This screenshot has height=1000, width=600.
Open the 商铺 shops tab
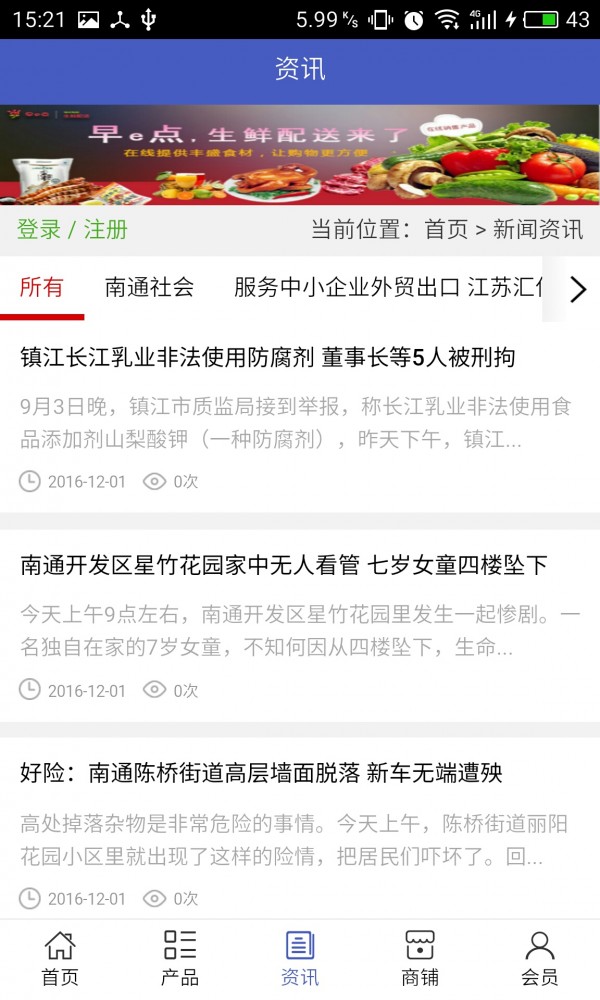click(x=420, y=958)
